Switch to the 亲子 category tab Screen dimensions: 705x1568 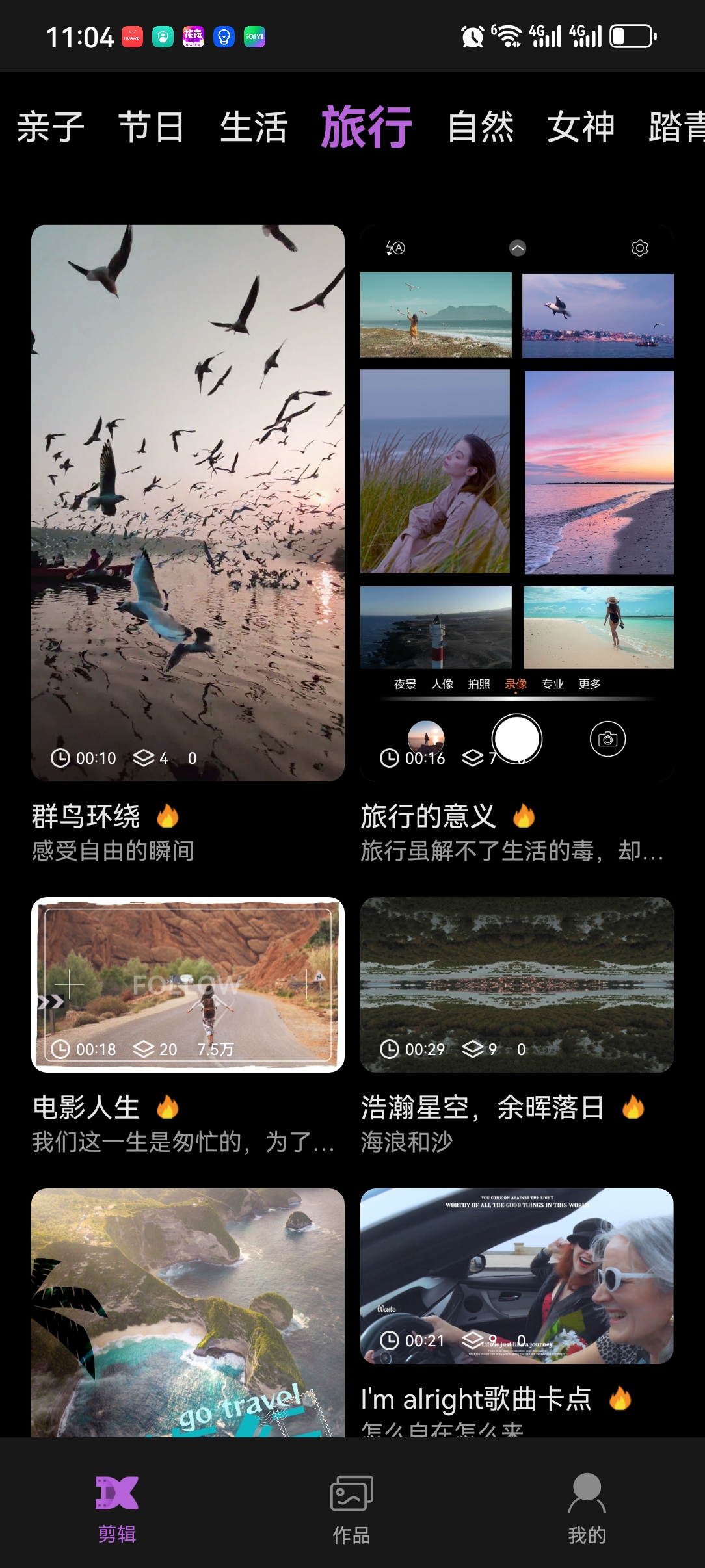51,127
